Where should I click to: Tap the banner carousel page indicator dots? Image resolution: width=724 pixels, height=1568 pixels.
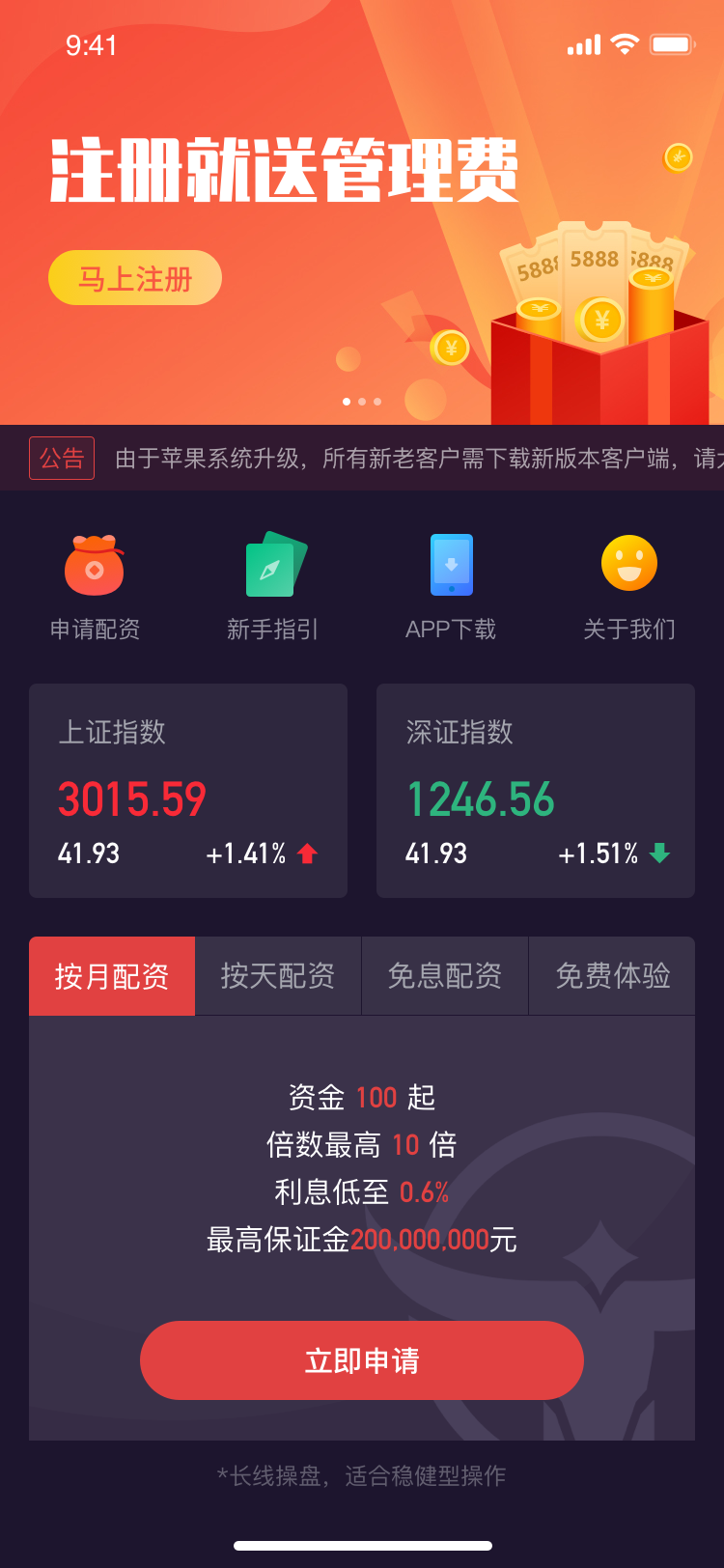click(362, 401)
